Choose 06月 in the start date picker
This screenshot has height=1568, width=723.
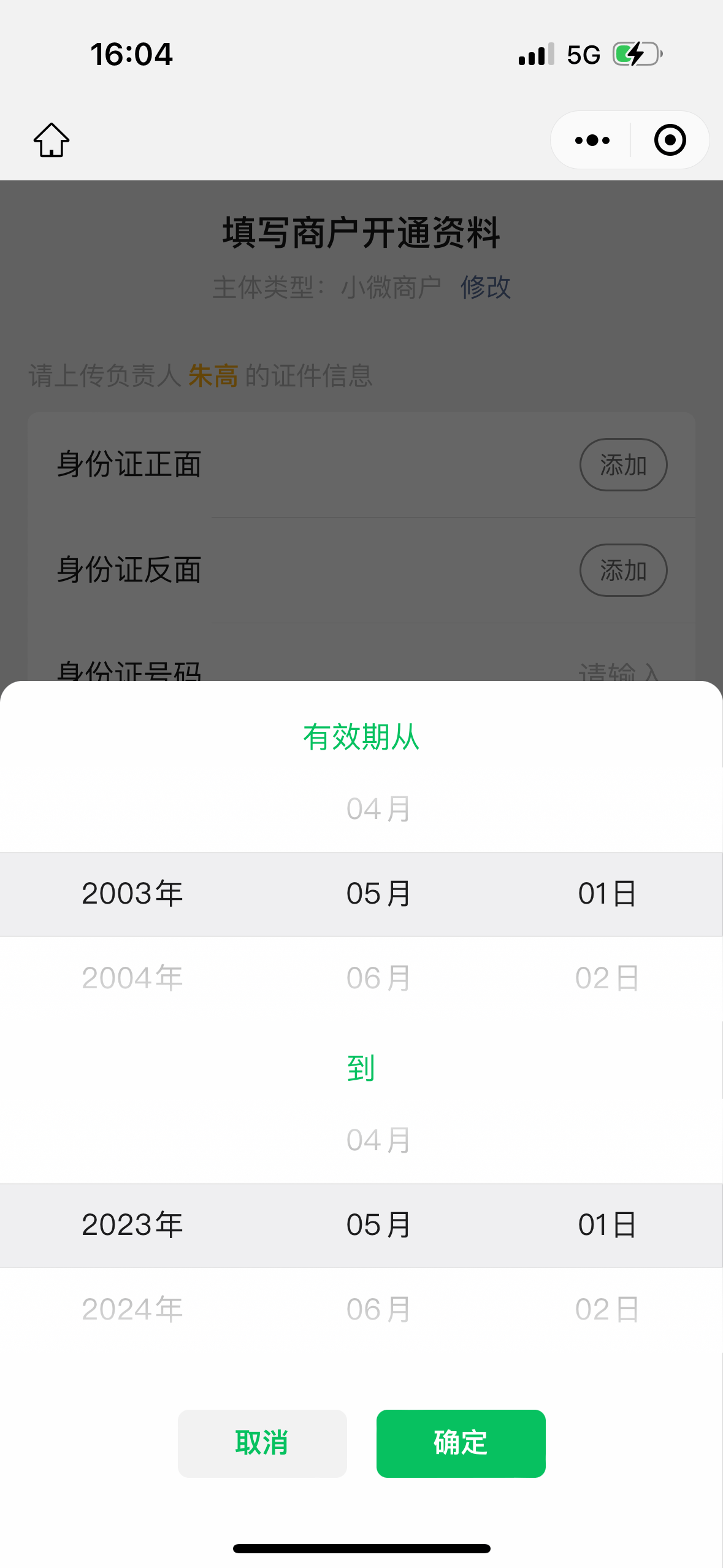[378, 978]
